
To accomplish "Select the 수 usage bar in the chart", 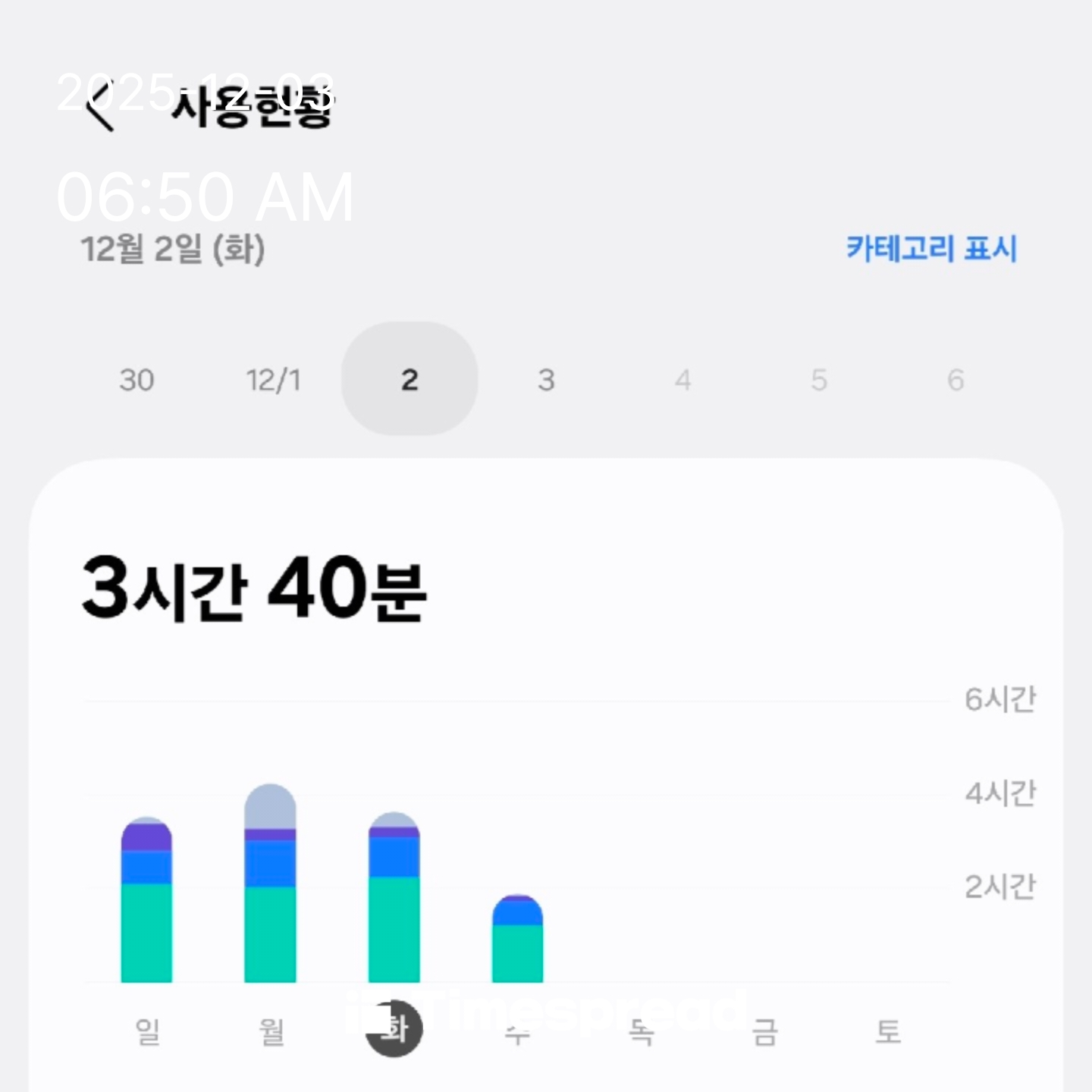I will pos(517,939).
